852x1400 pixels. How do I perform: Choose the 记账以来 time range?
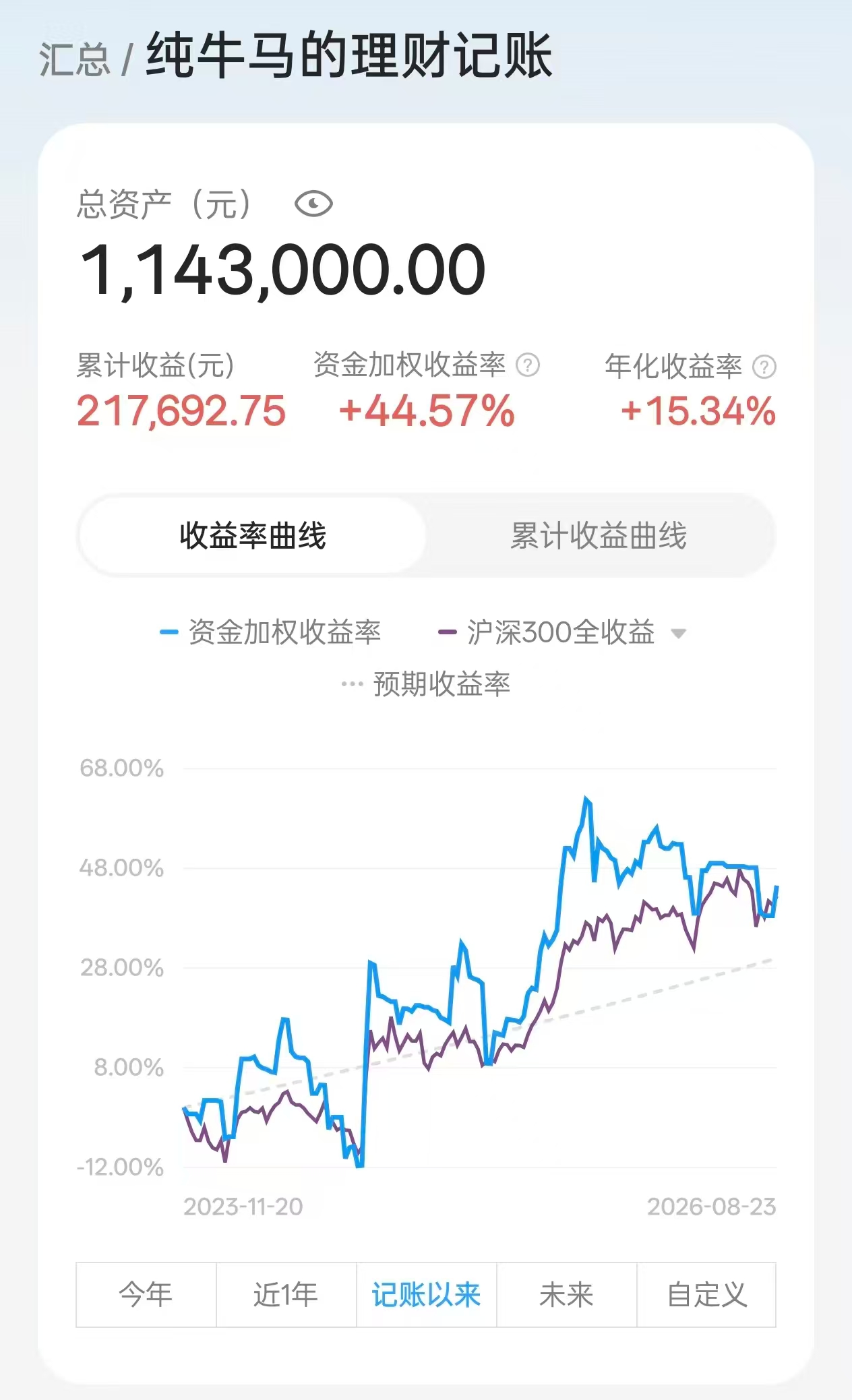(x=427, y=1295)
